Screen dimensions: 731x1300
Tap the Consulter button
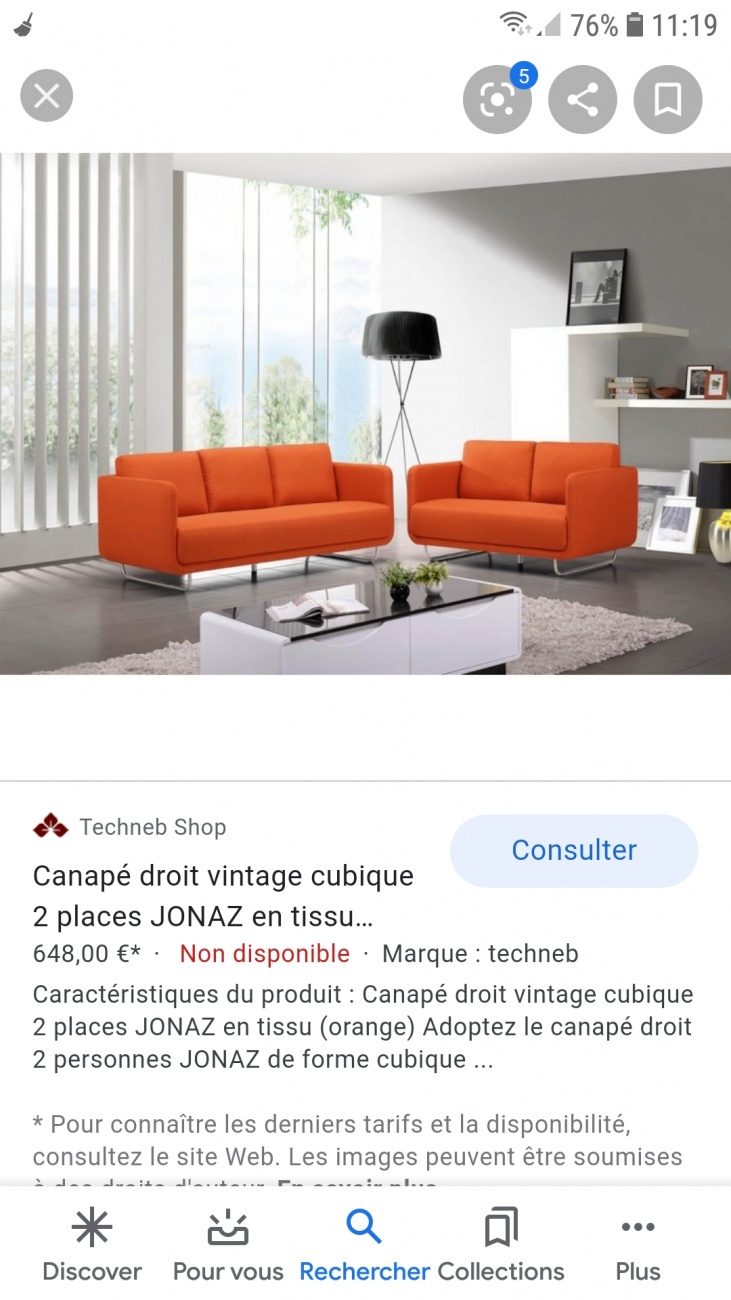tap(574, 850)
